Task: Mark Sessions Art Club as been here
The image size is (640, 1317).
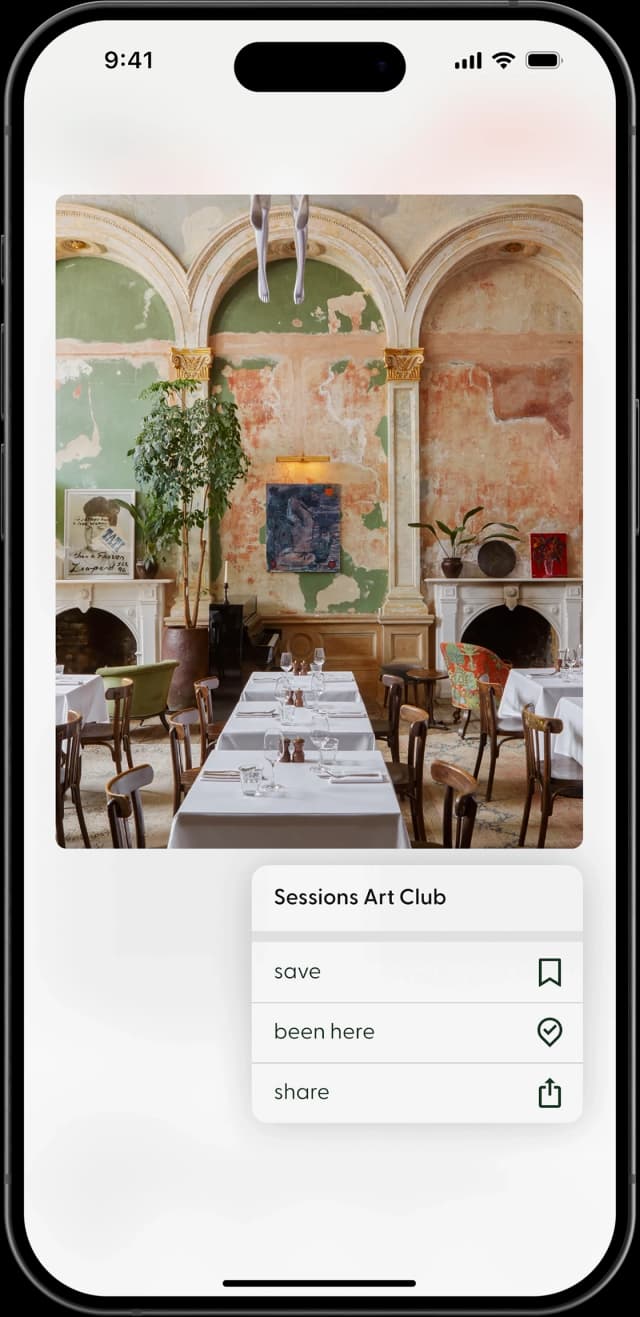Action: point(417,1032)
